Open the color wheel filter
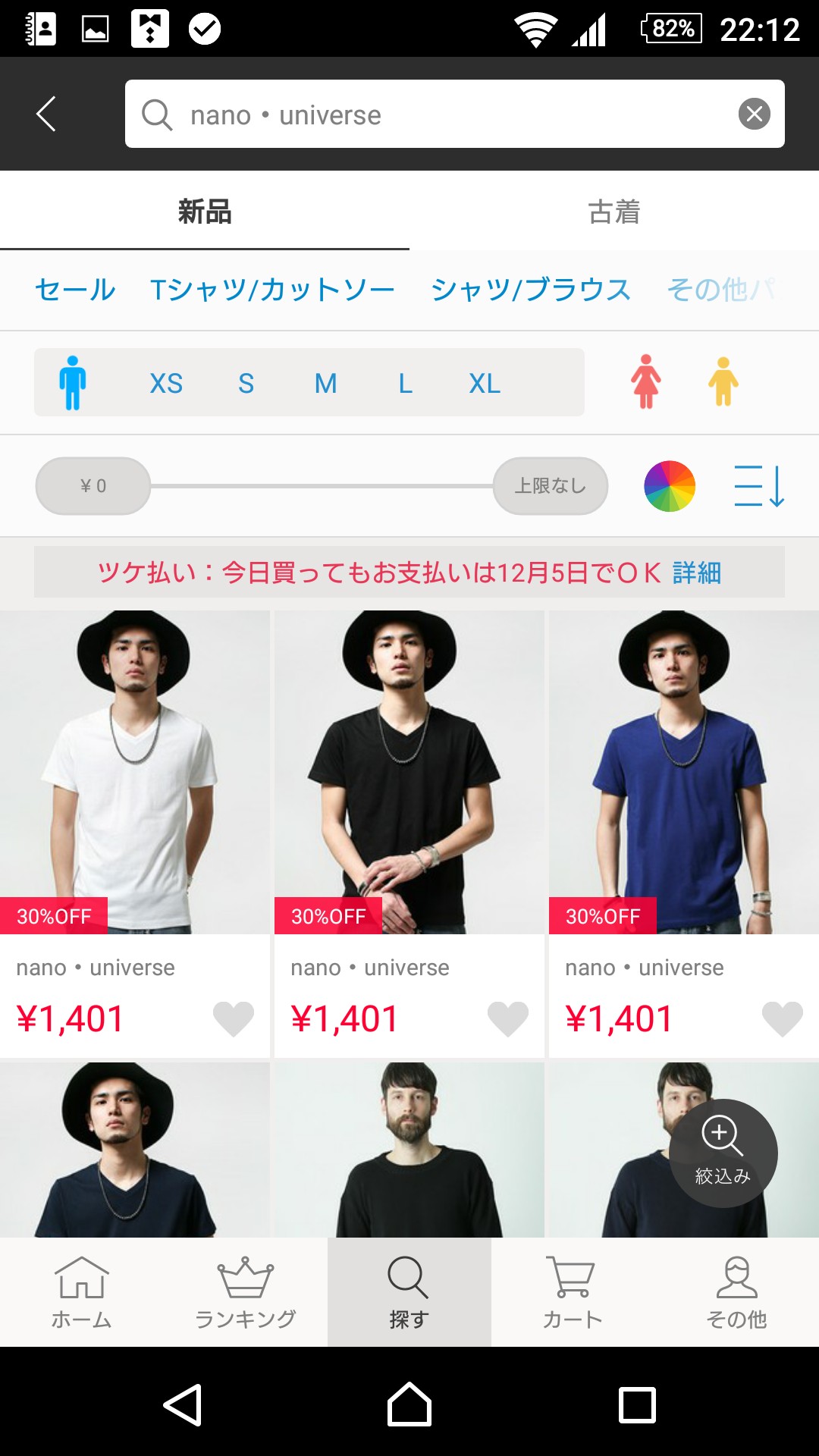This screenshot has width=819, height=1456. pos(670,486)
